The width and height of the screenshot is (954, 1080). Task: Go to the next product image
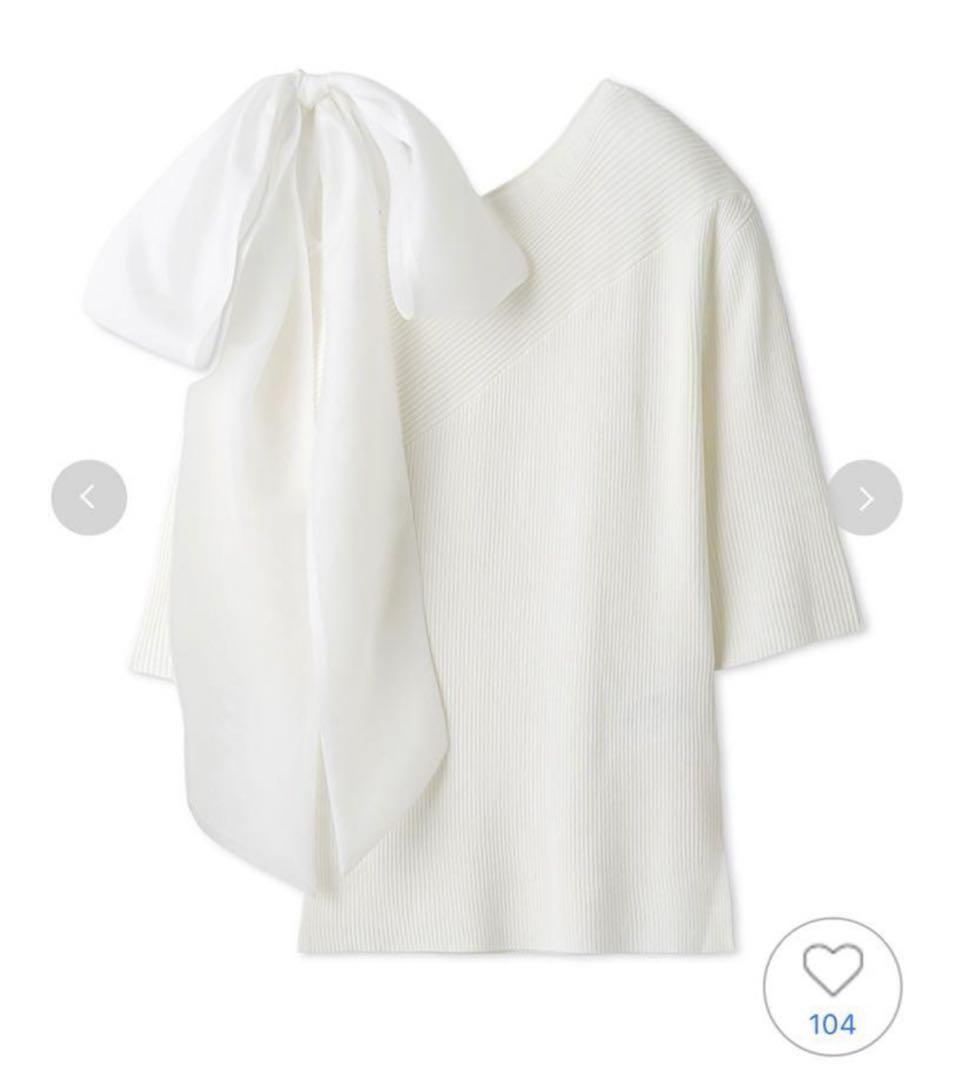point(865,497)
